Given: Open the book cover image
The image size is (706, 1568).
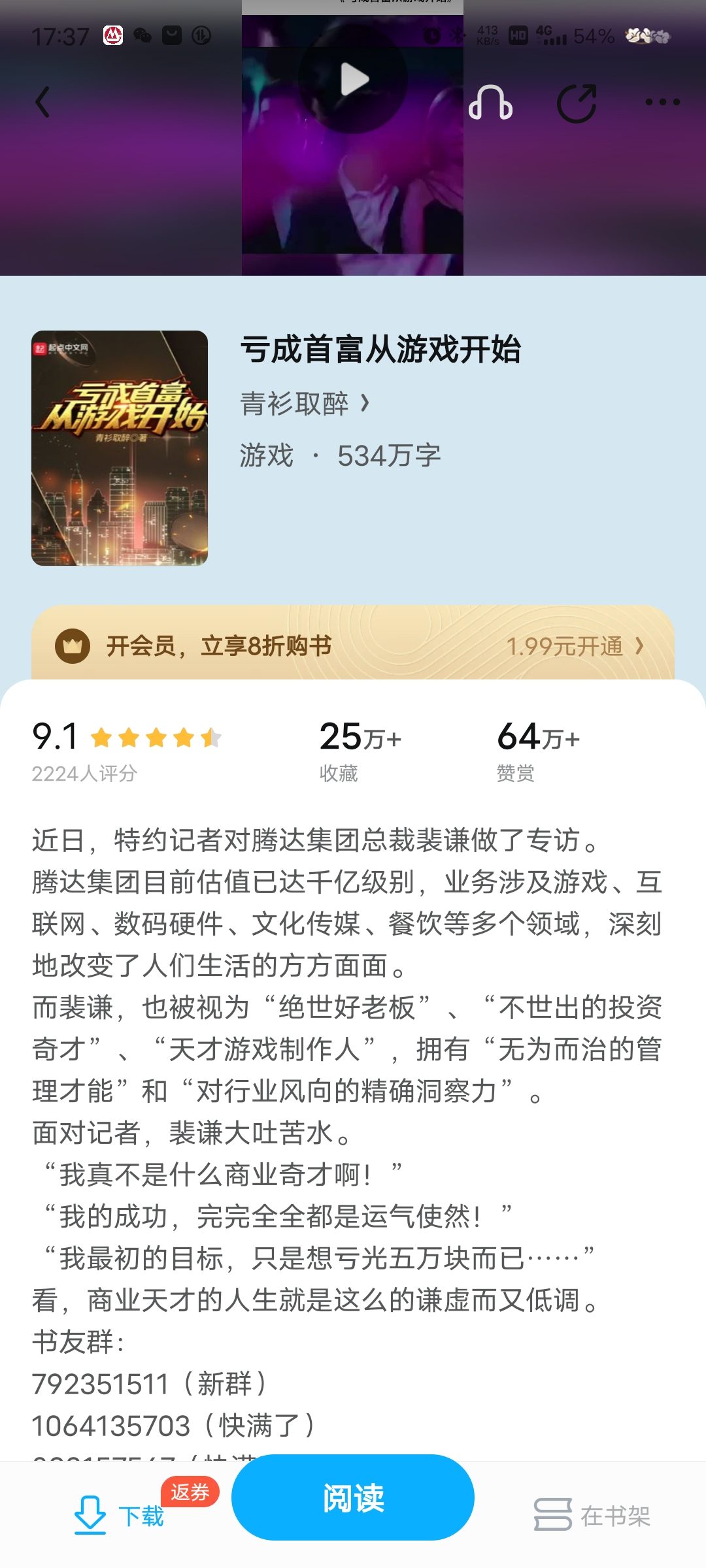Looking at the screenshot, I should [x=120, y=448].
